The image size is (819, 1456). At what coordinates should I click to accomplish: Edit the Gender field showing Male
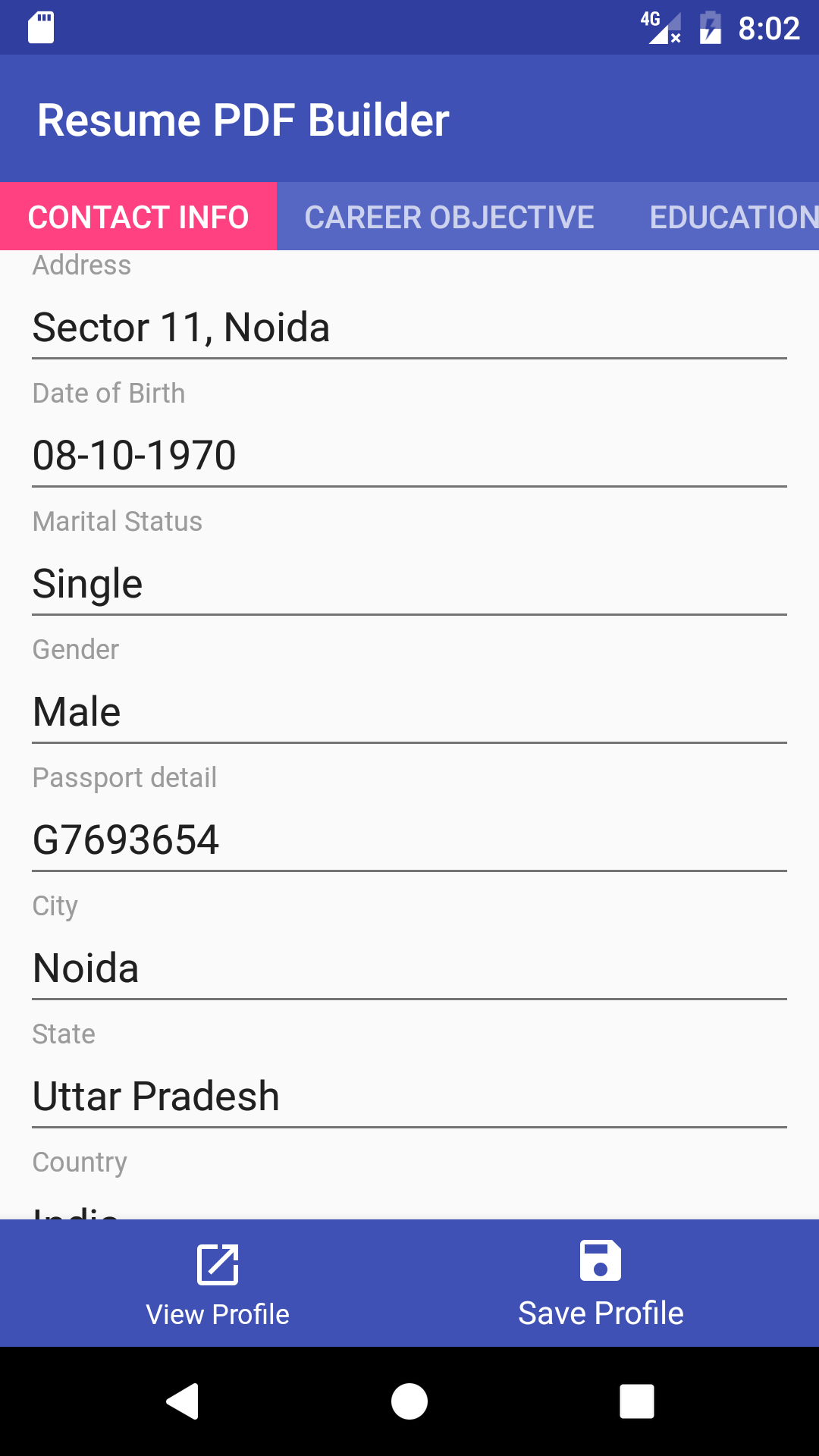[x=409, y=712]
